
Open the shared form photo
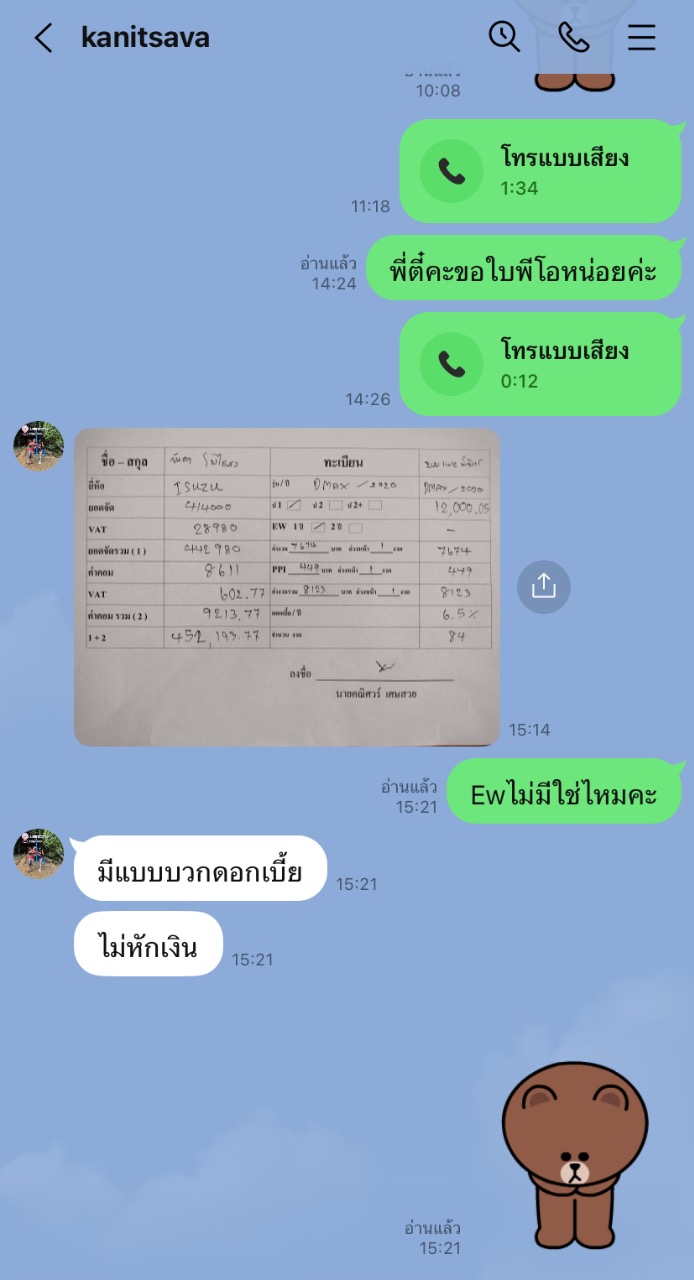287,587
